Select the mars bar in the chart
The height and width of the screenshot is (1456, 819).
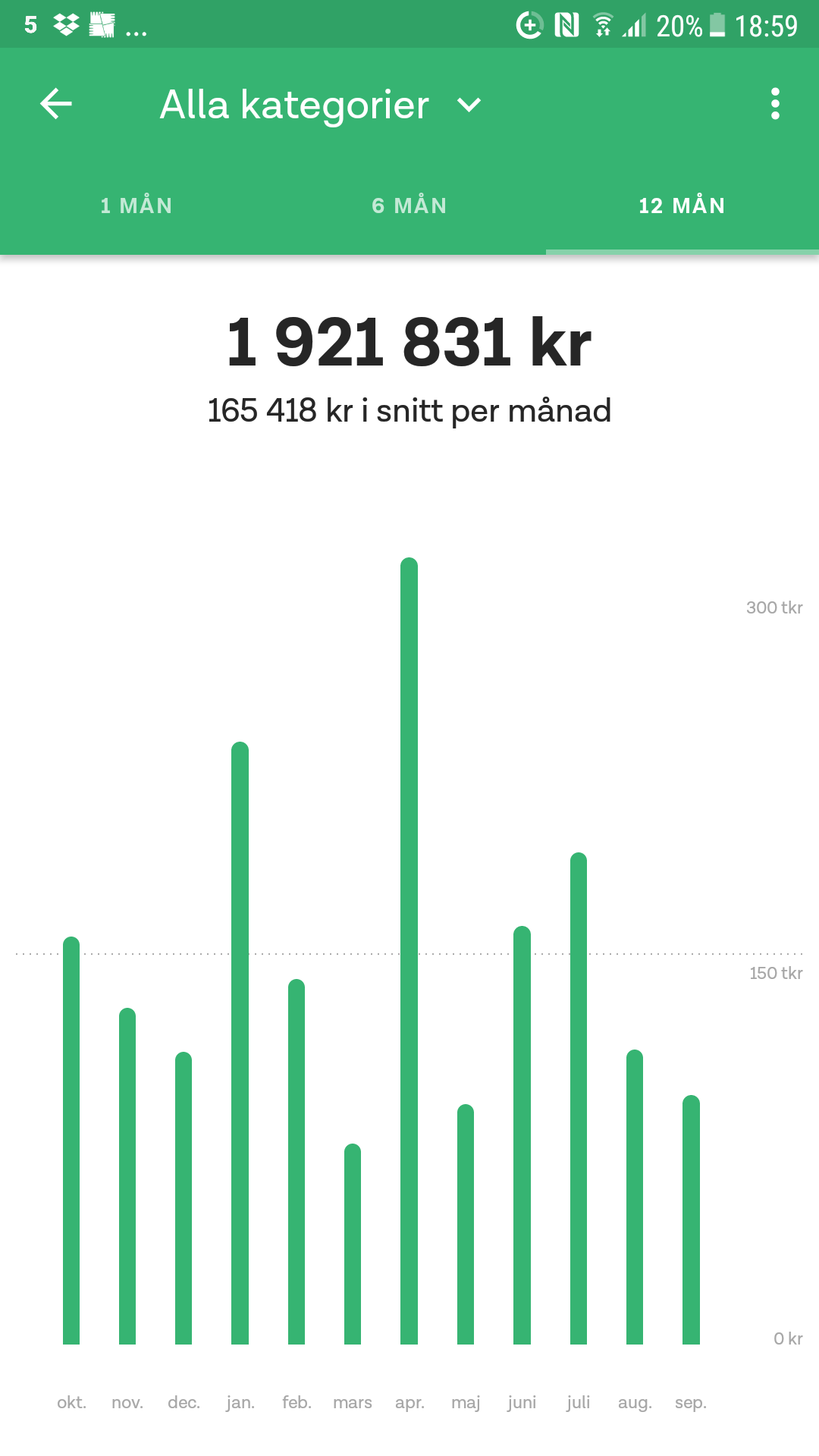click(x=353, y=1244)
